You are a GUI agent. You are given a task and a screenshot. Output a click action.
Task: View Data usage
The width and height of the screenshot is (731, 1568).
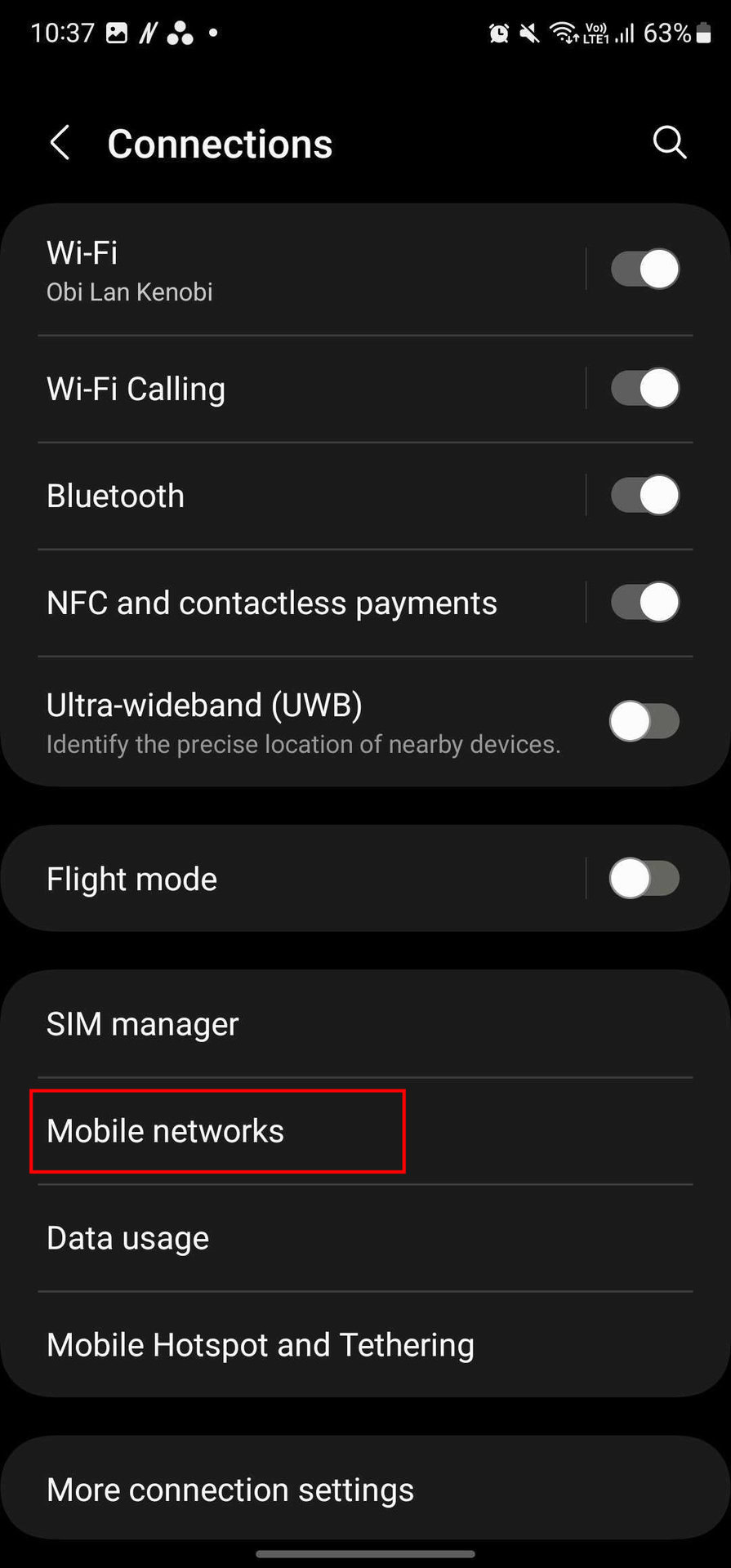(364, 1238)
